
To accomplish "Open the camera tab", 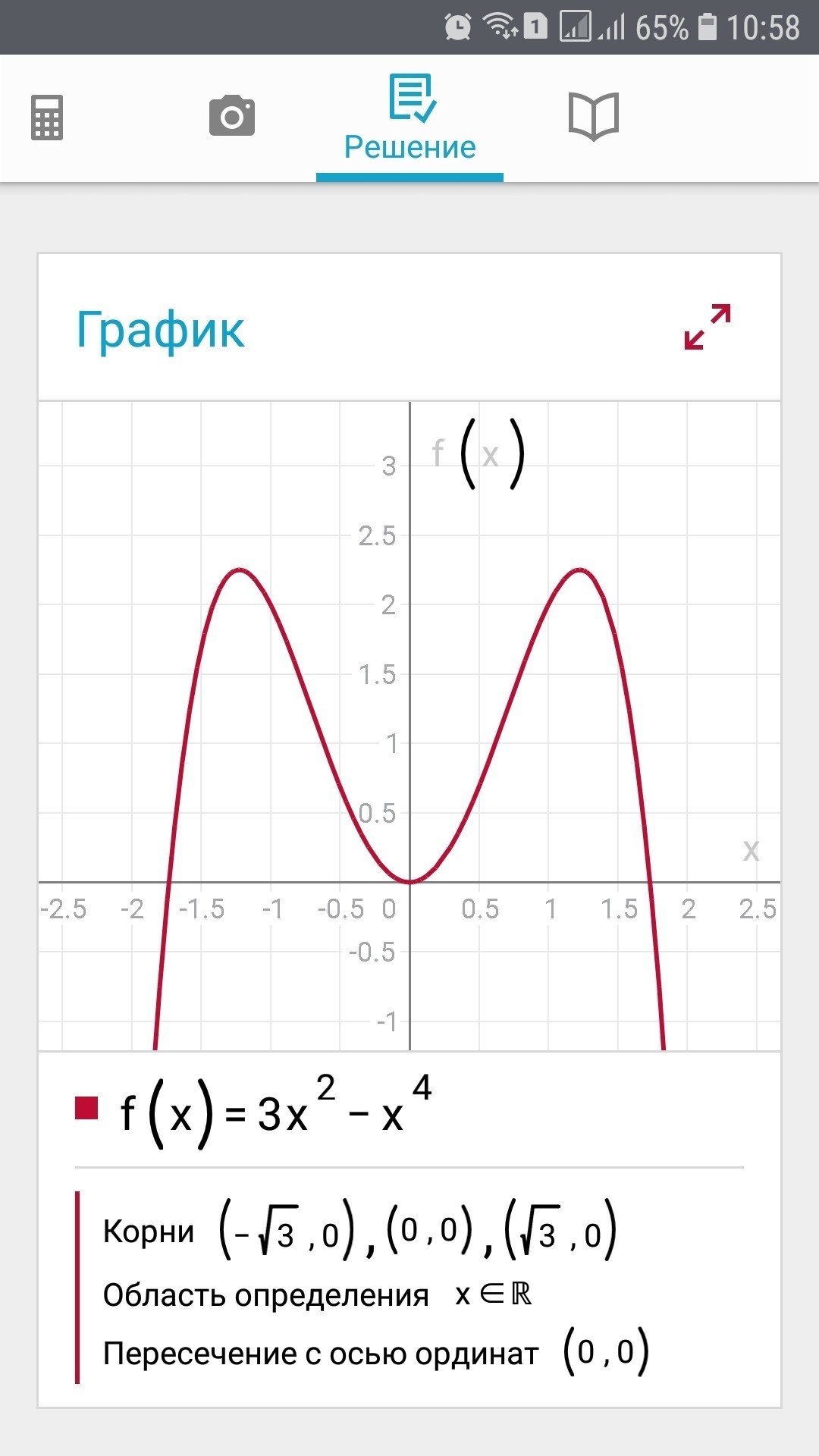I will 232,116.
